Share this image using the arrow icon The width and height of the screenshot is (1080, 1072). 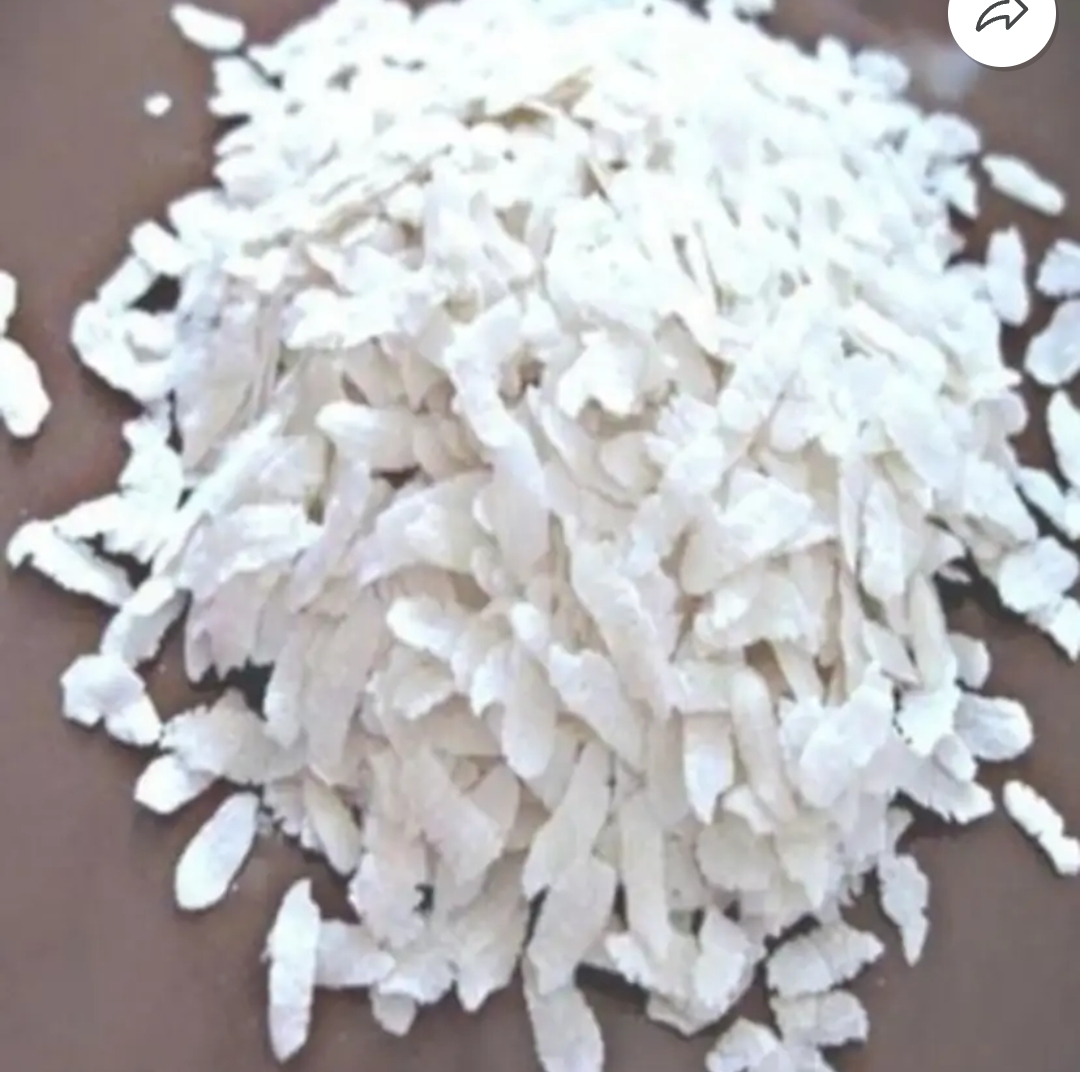coord(1002,18)
